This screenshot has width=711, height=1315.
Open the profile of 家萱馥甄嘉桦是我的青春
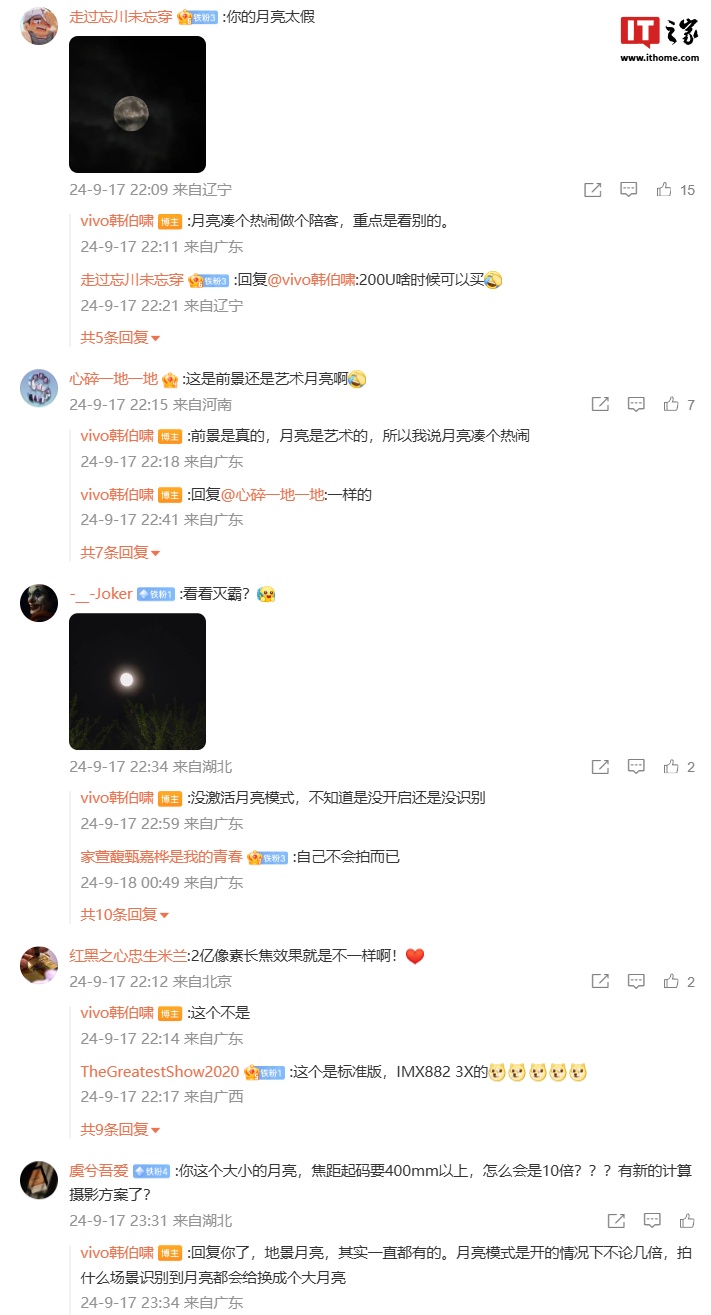[x=161, y=857]
